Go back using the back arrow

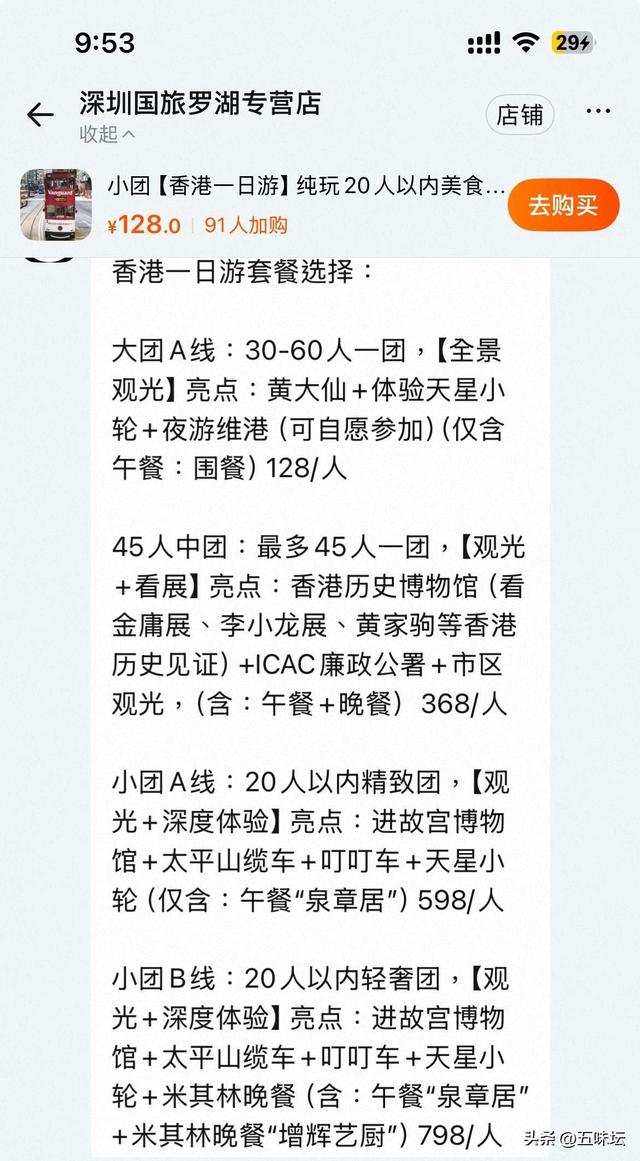[x=40, y=115]
